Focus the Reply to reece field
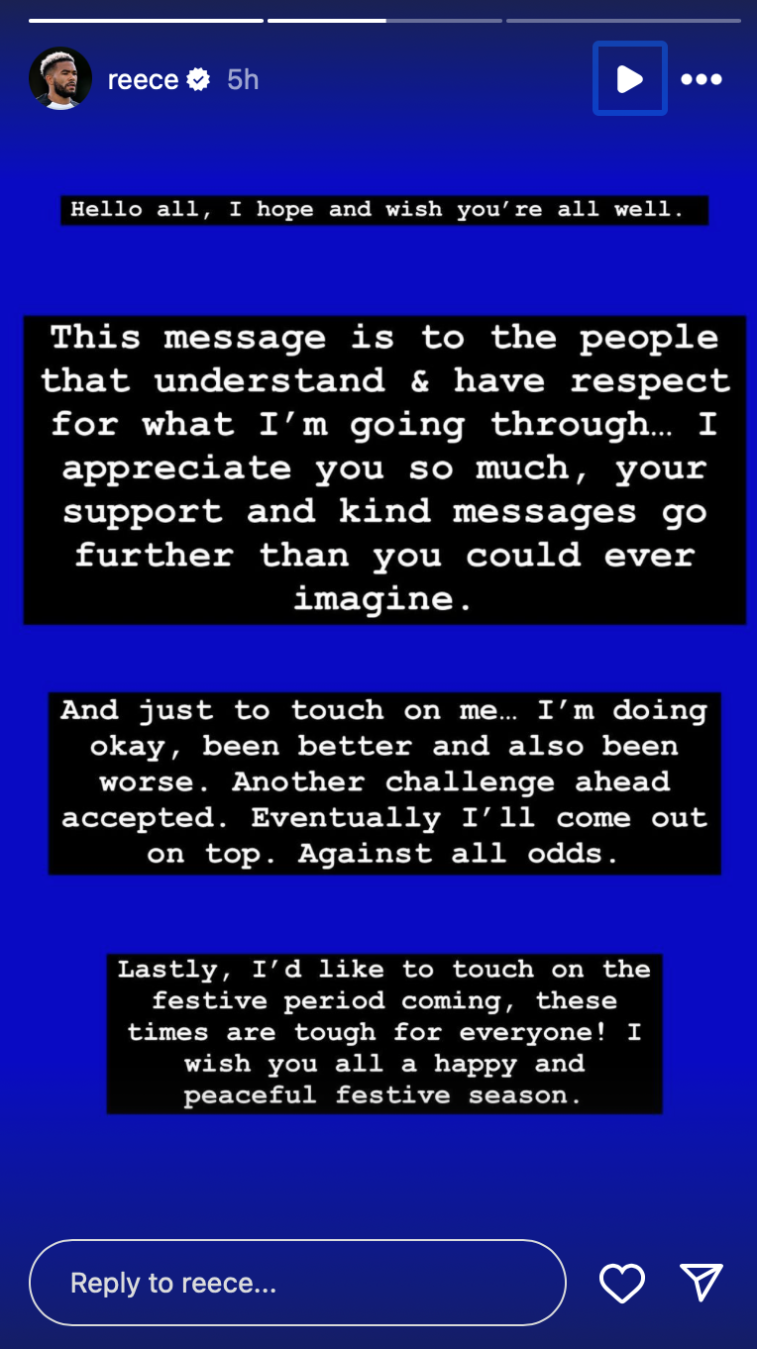Image resolution: width=757 pixels, height=1349 pixels. tap(297, 1283)
